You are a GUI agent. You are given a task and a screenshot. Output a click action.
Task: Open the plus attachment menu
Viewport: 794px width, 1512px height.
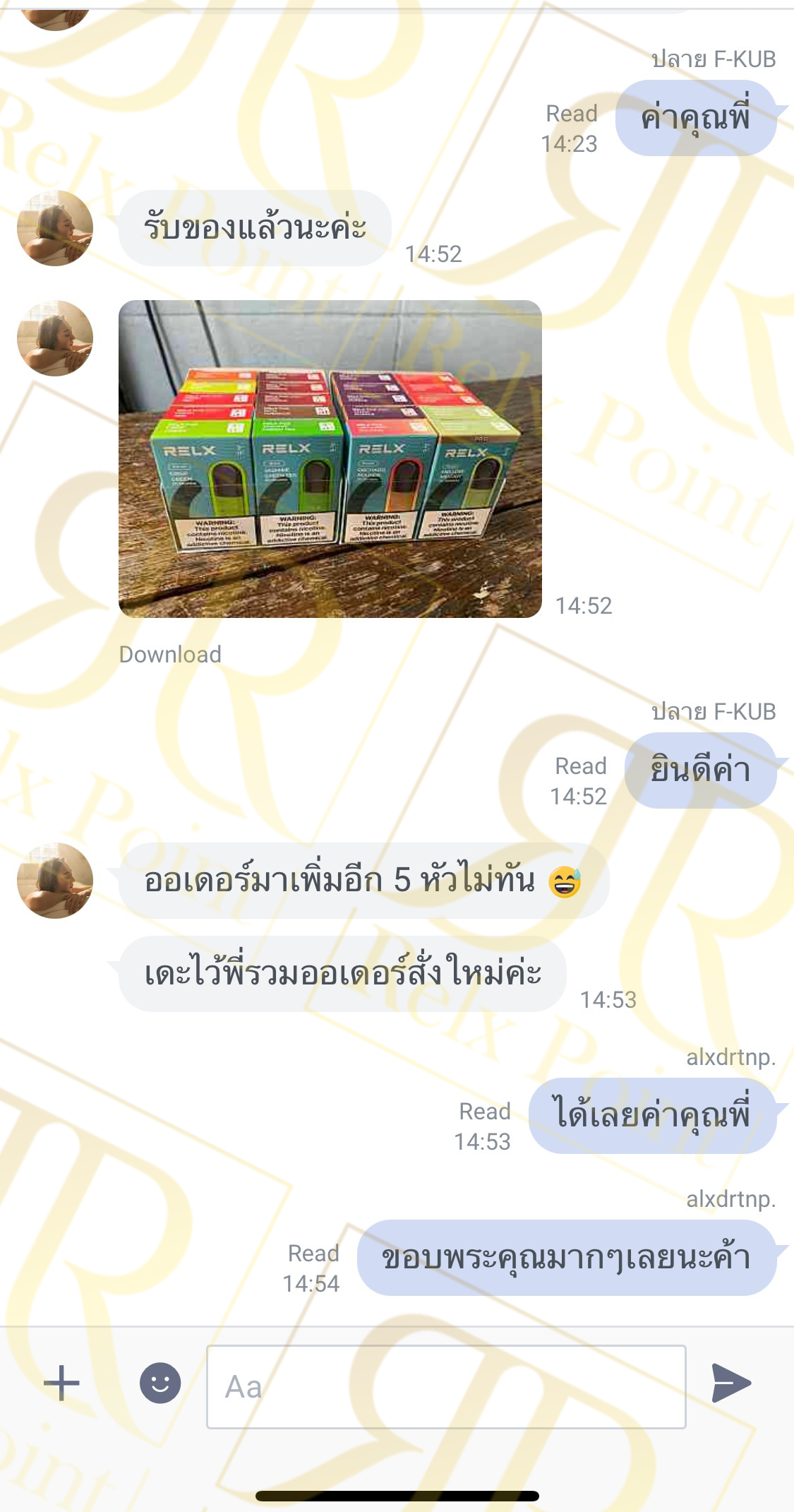(61, 1383)
